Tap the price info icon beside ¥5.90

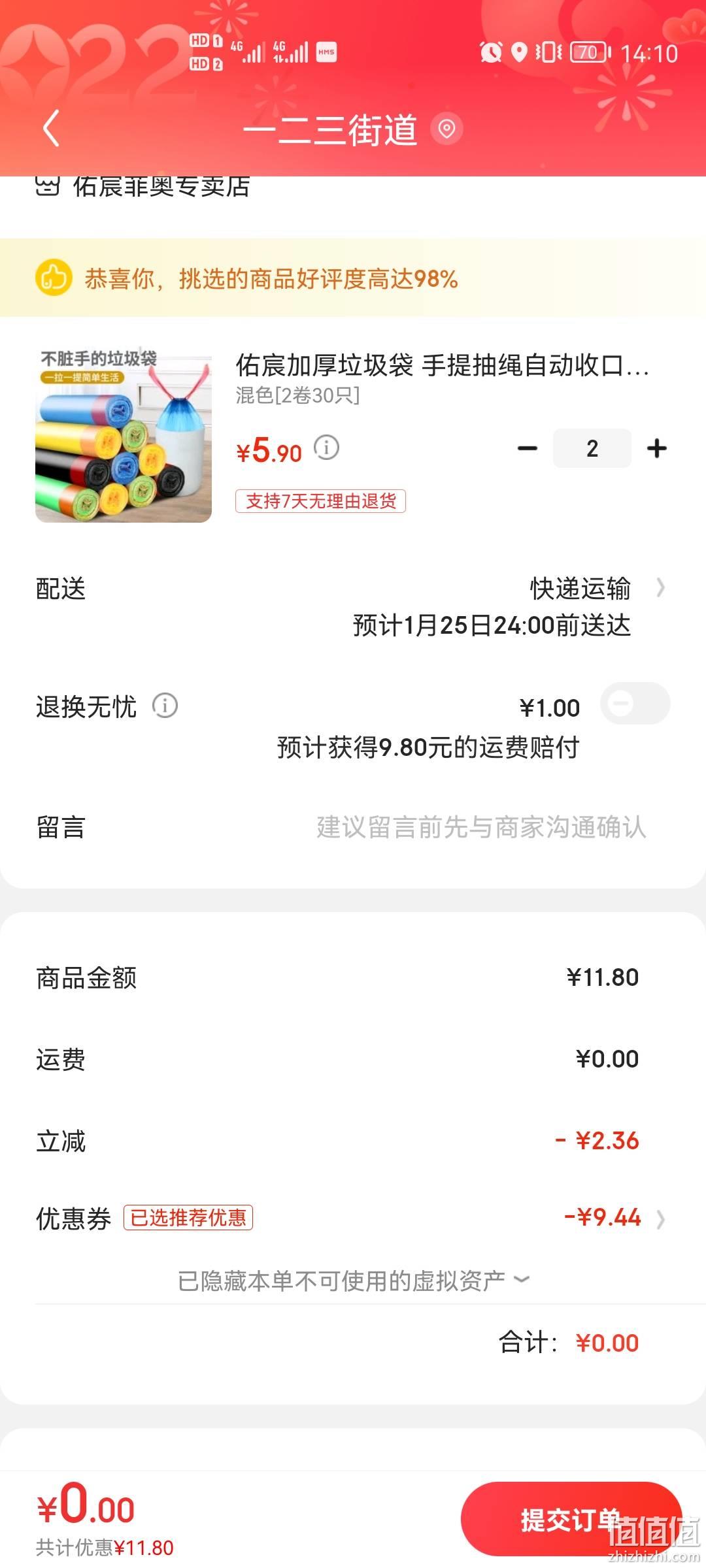[326, 448]
